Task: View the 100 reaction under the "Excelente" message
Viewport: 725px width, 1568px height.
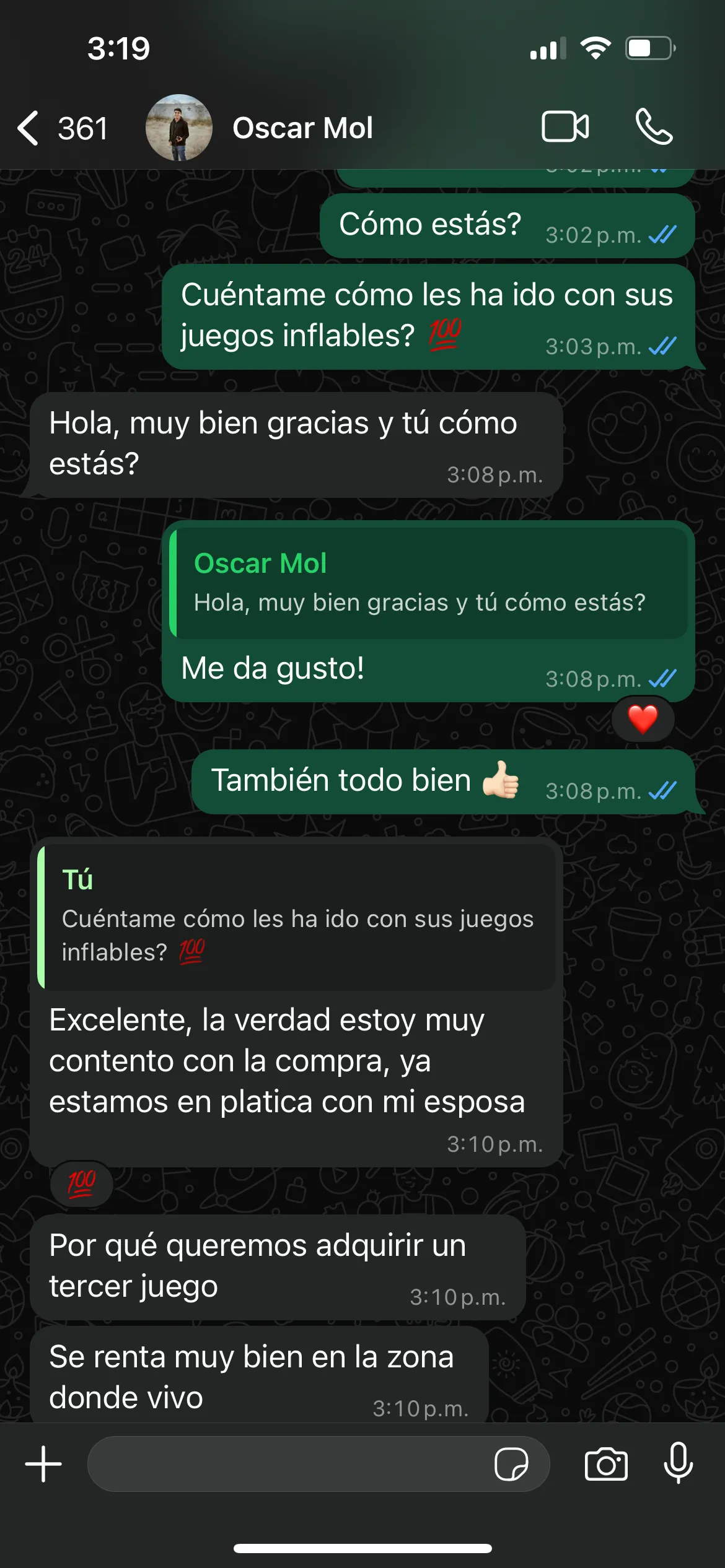Action: pyautogui.click(x=81, y=1183)
